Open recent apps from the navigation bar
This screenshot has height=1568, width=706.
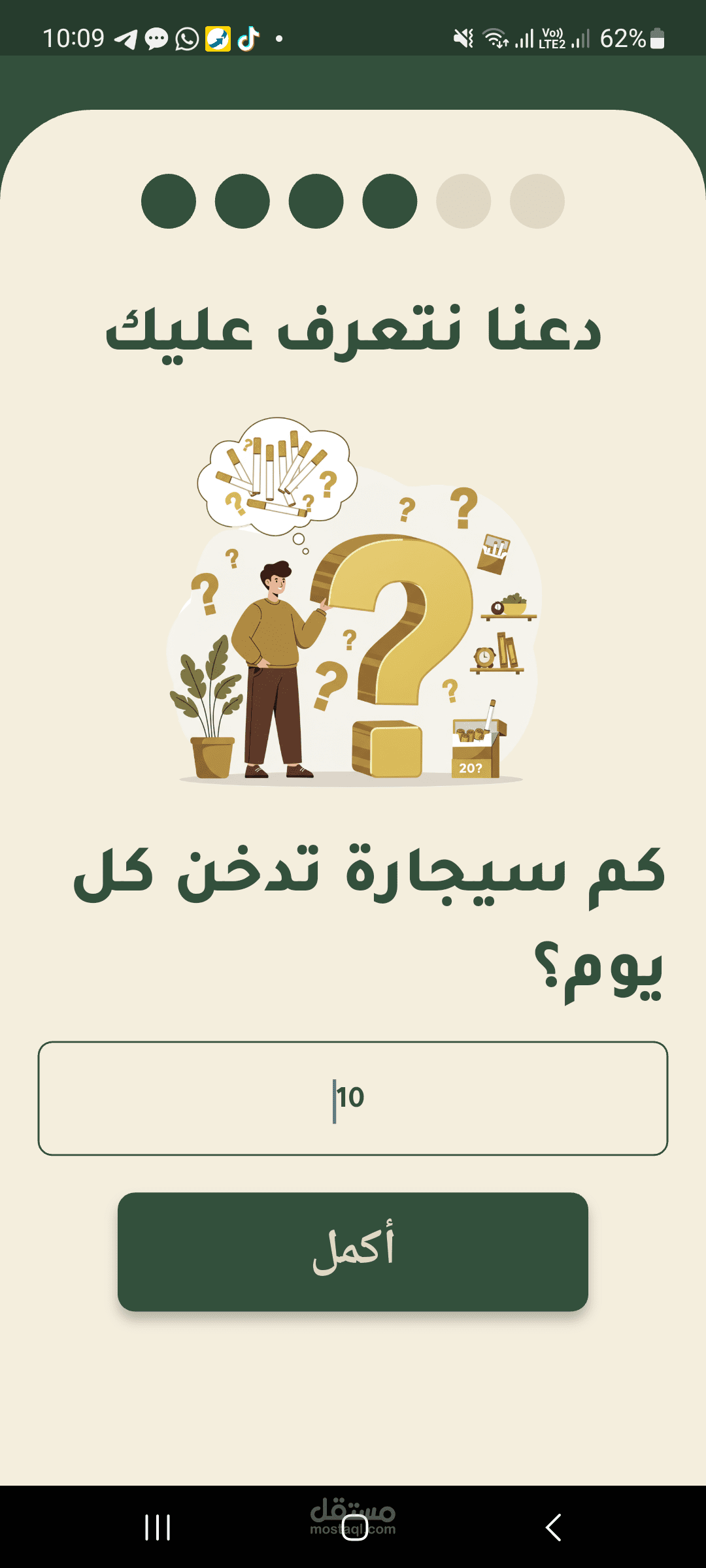pyautogui.click(x=158, y=1527)
